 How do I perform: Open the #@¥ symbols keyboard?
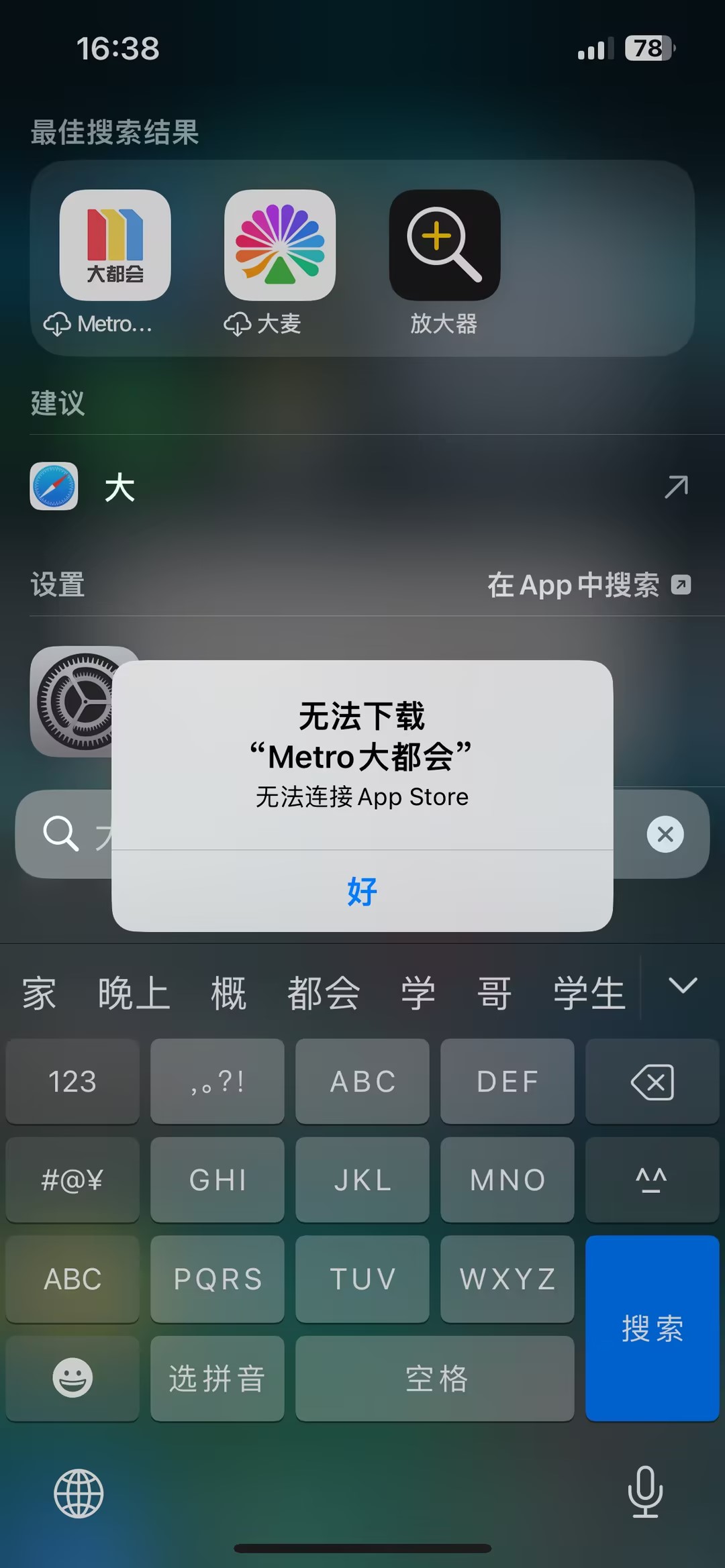[72, 1180]
